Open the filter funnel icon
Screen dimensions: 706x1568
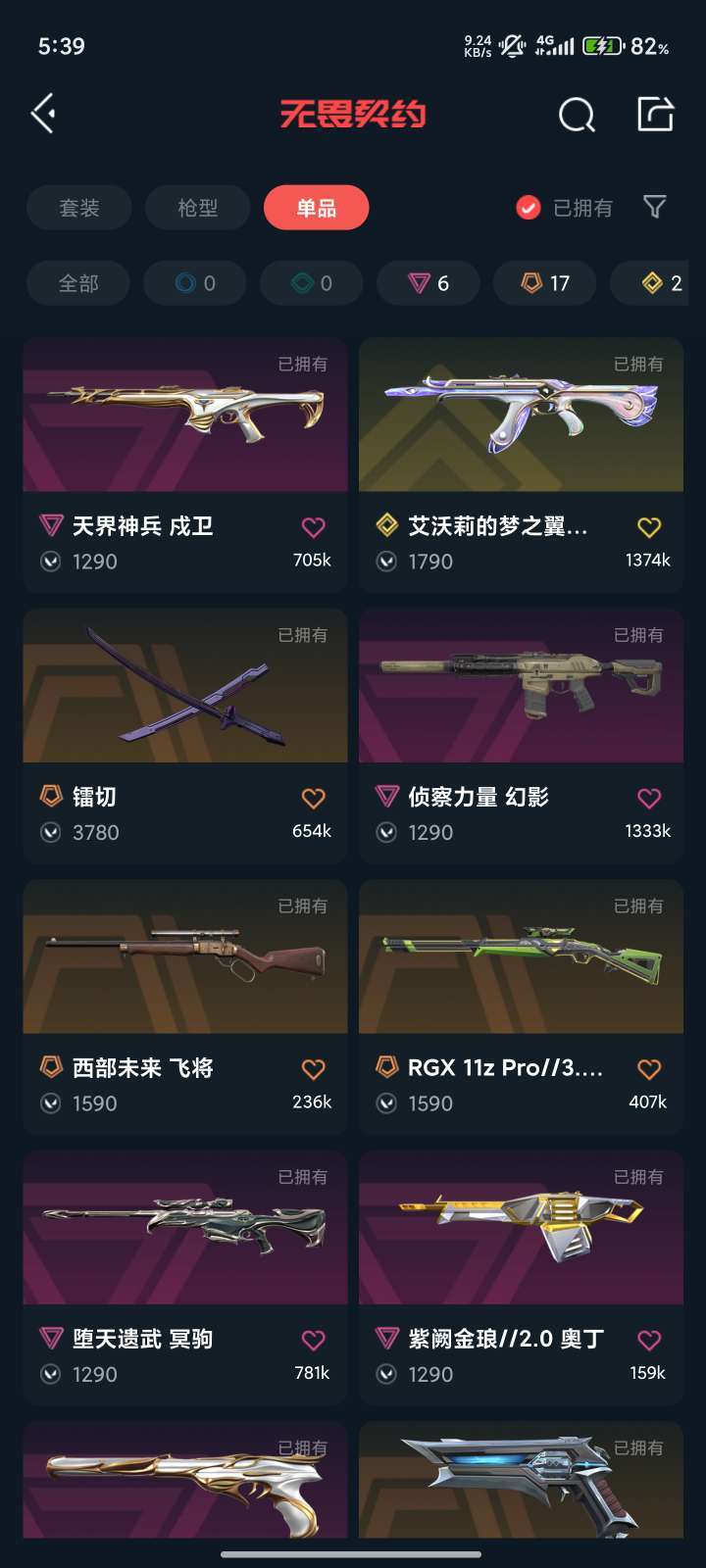click(x=654, y=207)
